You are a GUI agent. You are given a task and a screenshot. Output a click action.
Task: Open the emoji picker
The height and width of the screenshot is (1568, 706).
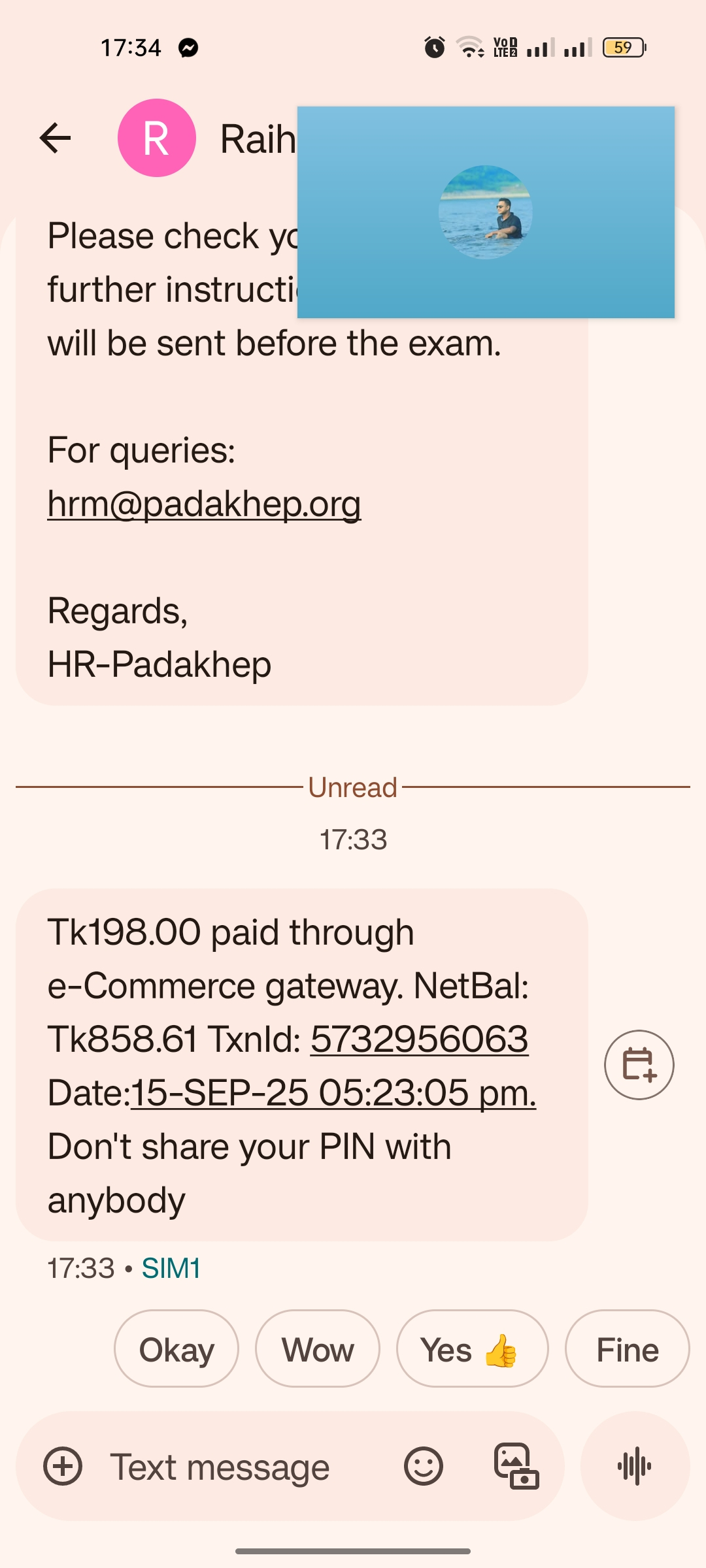tap(424, 1466)
